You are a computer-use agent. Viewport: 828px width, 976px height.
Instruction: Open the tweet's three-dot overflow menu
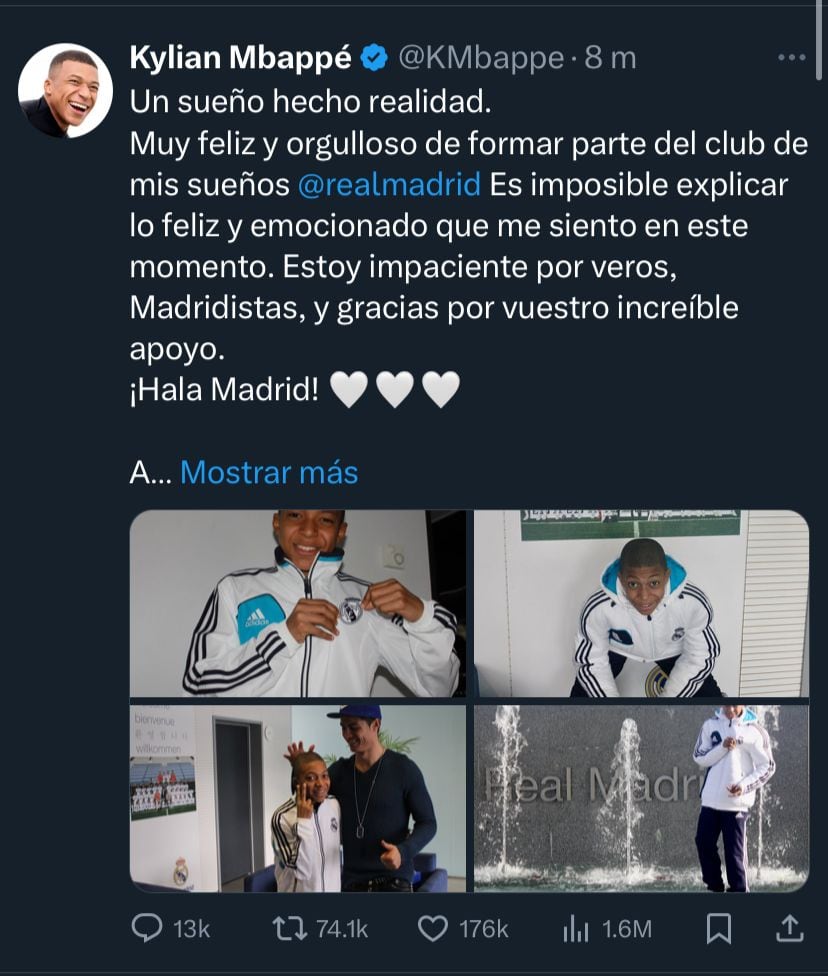tap(791, 58)
